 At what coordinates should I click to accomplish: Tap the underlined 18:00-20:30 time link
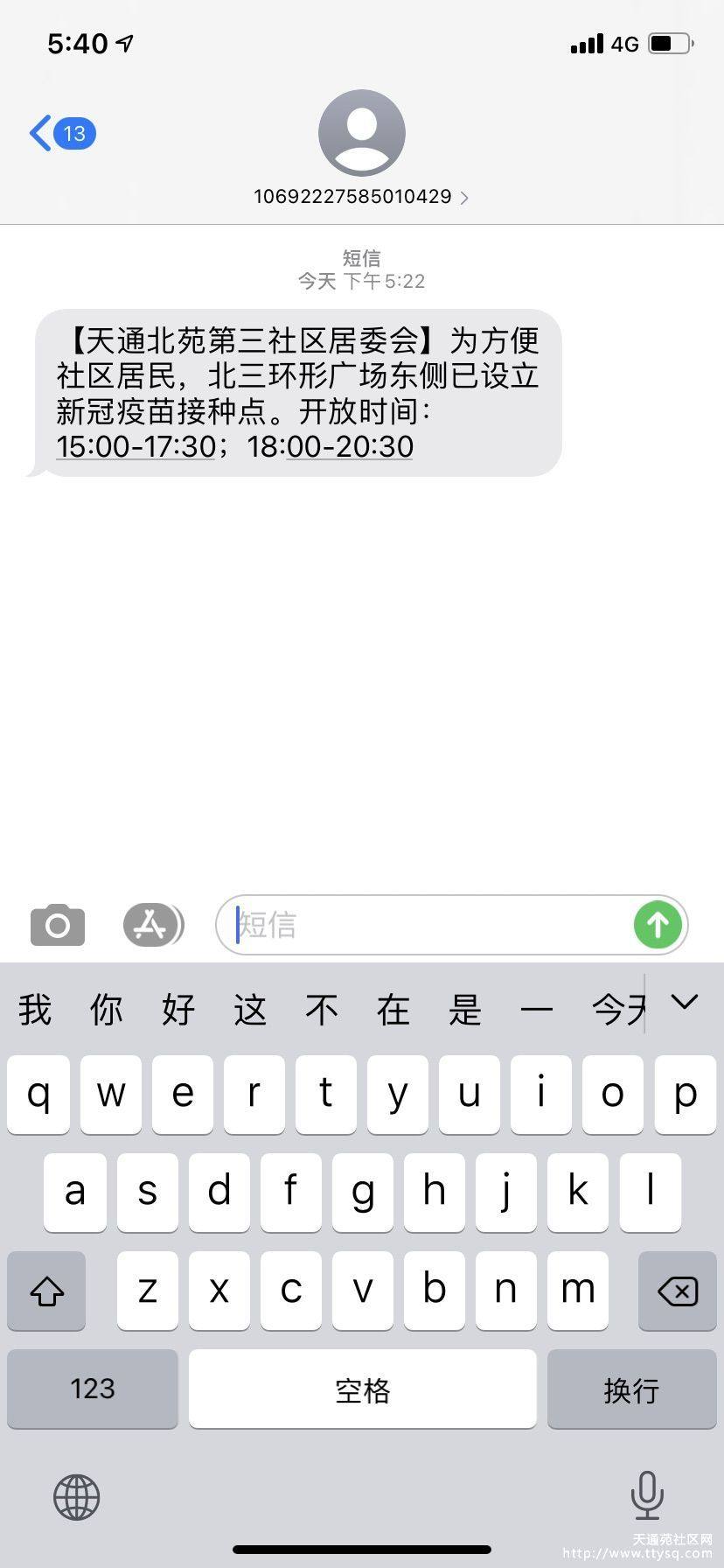(331, 447)
